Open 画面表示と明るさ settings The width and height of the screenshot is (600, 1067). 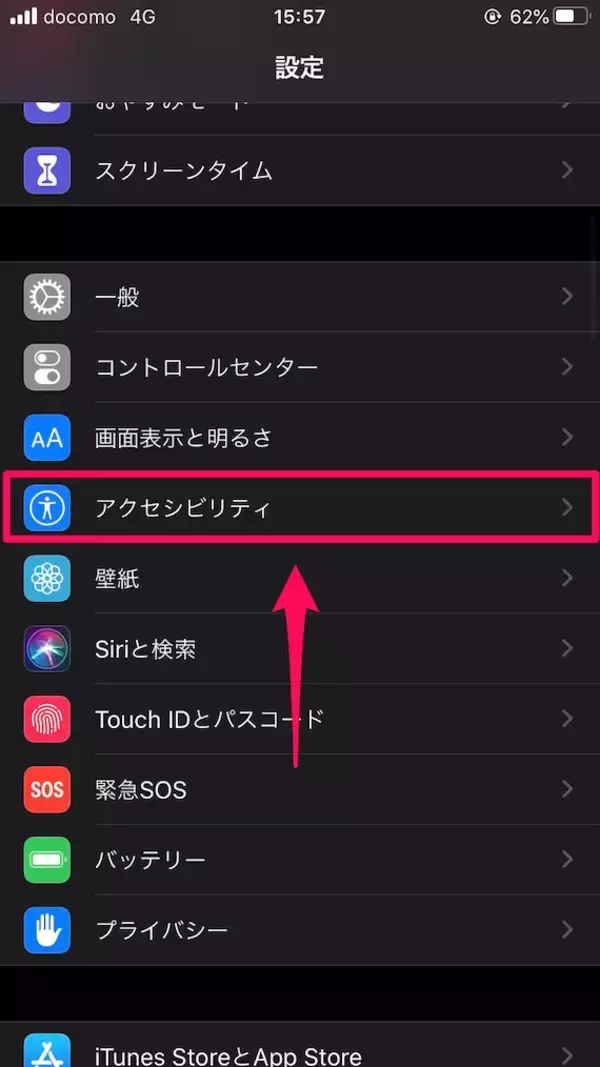coord(300,437)
